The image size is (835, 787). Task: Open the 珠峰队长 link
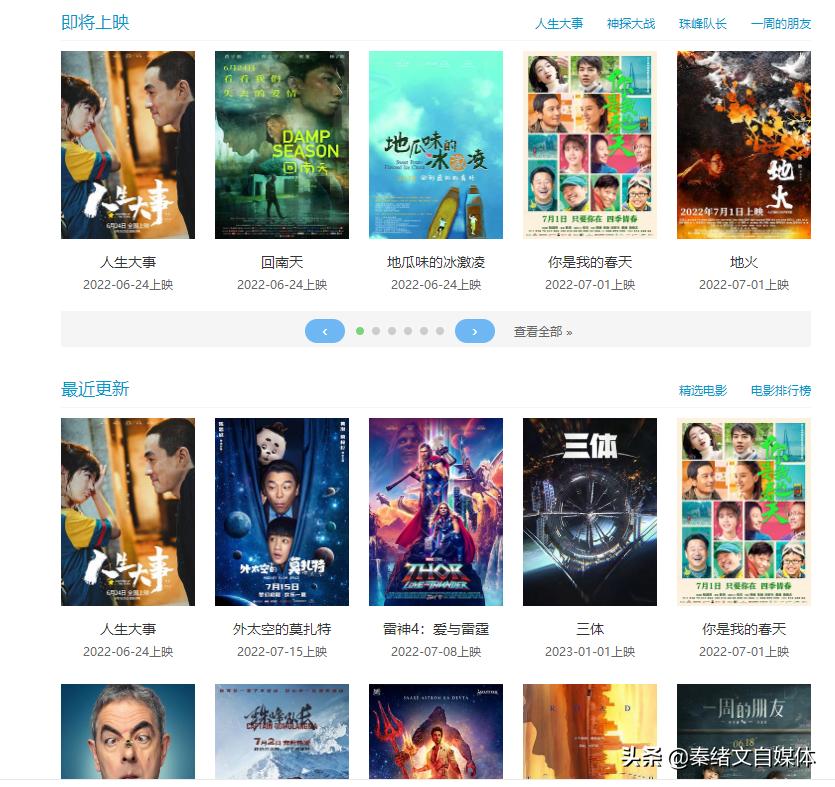click(x=703, y=24)
